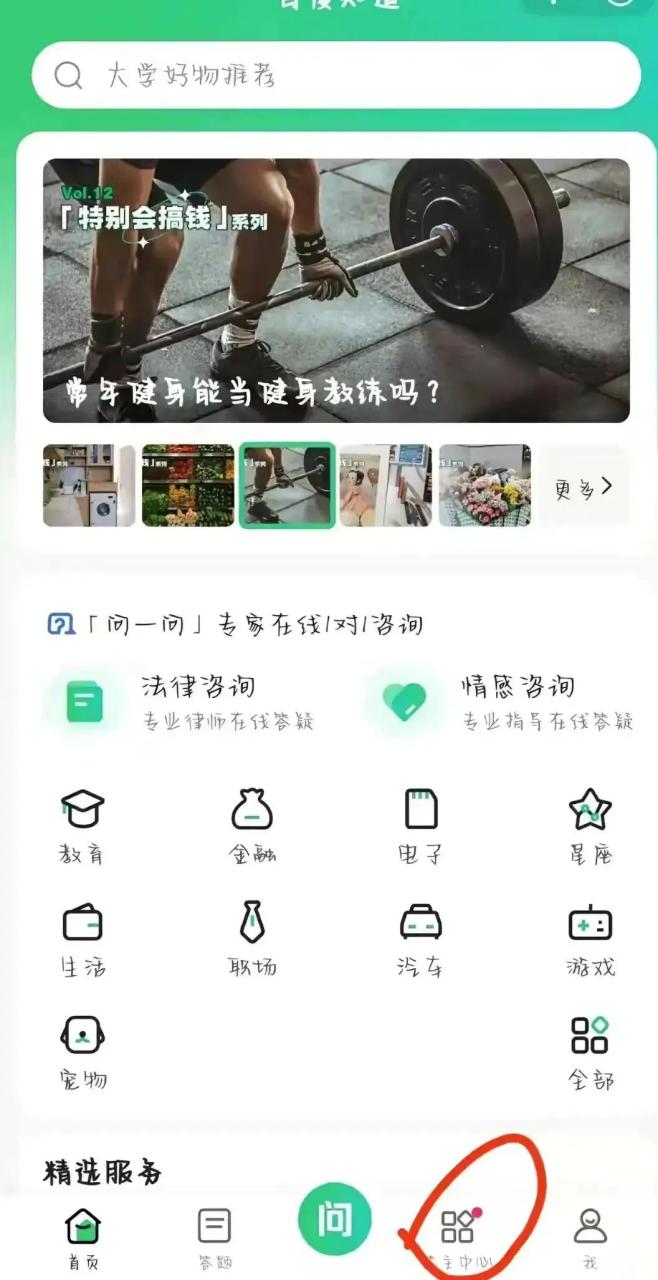The width and height of the screenshot is (658, 1280).
Task: Open the 生活 category
Action: pyautogui.click(x=82, y=938)
